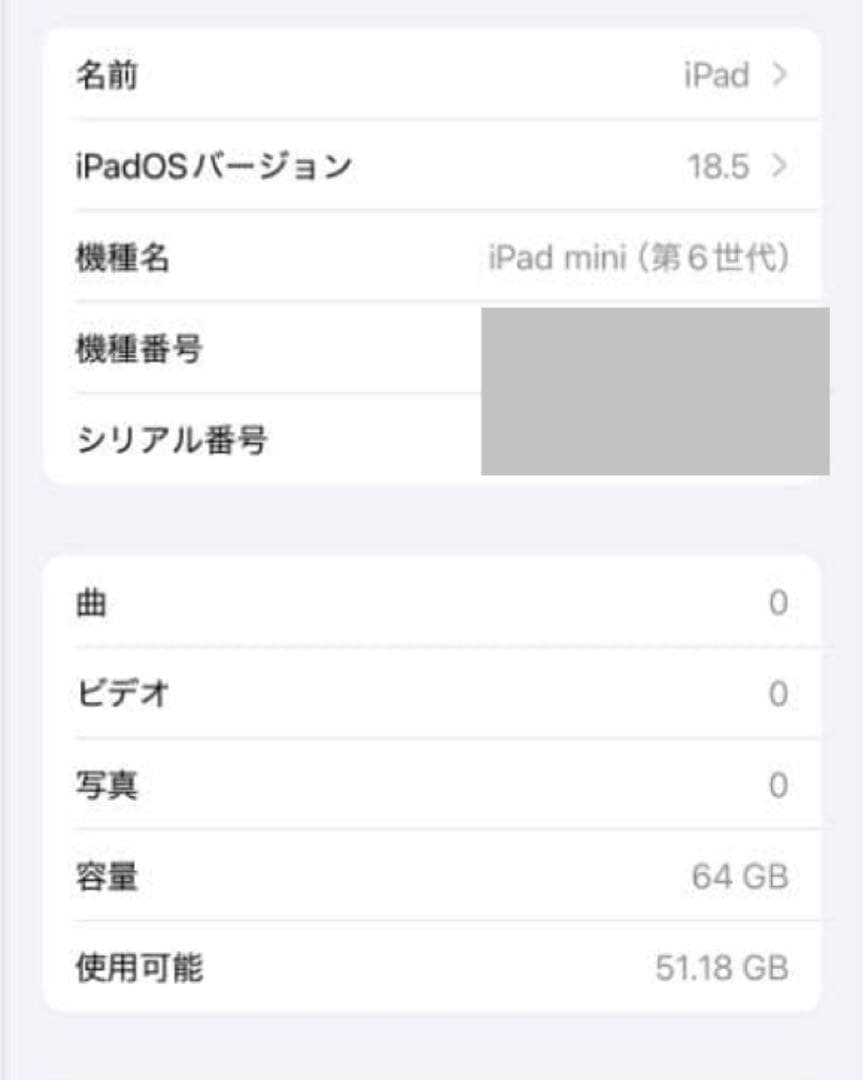Tap the 0 count beside 写真
Image resolution: width=863 pixels, height=1080 pixels.
(x=778, y=783)
